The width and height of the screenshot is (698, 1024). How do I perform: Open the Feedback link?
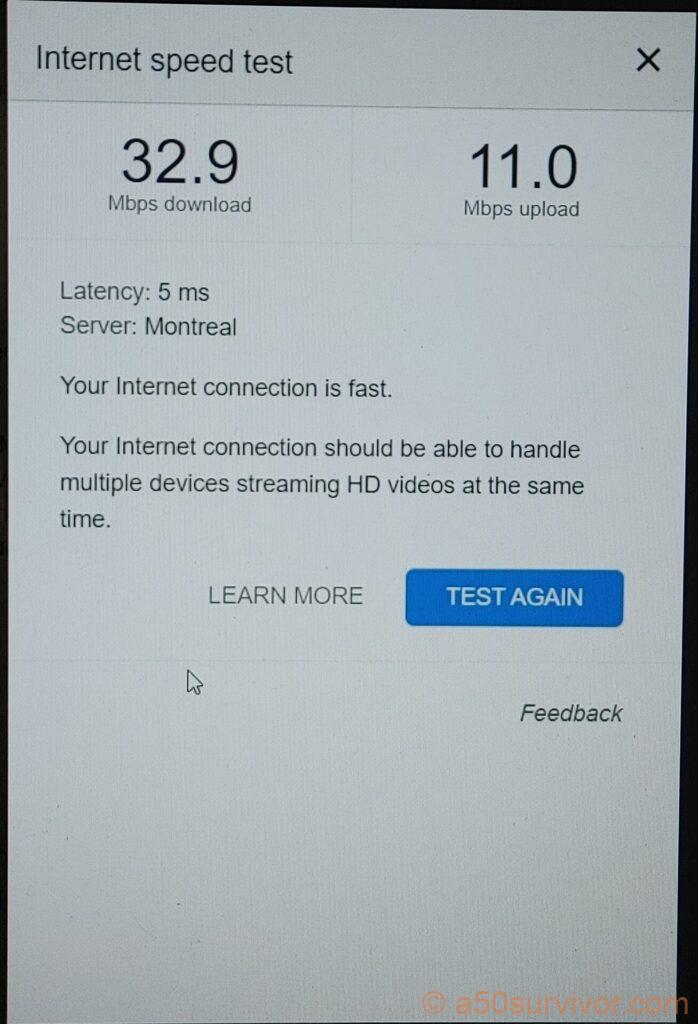pyautogui.click(x=570, y=713)
